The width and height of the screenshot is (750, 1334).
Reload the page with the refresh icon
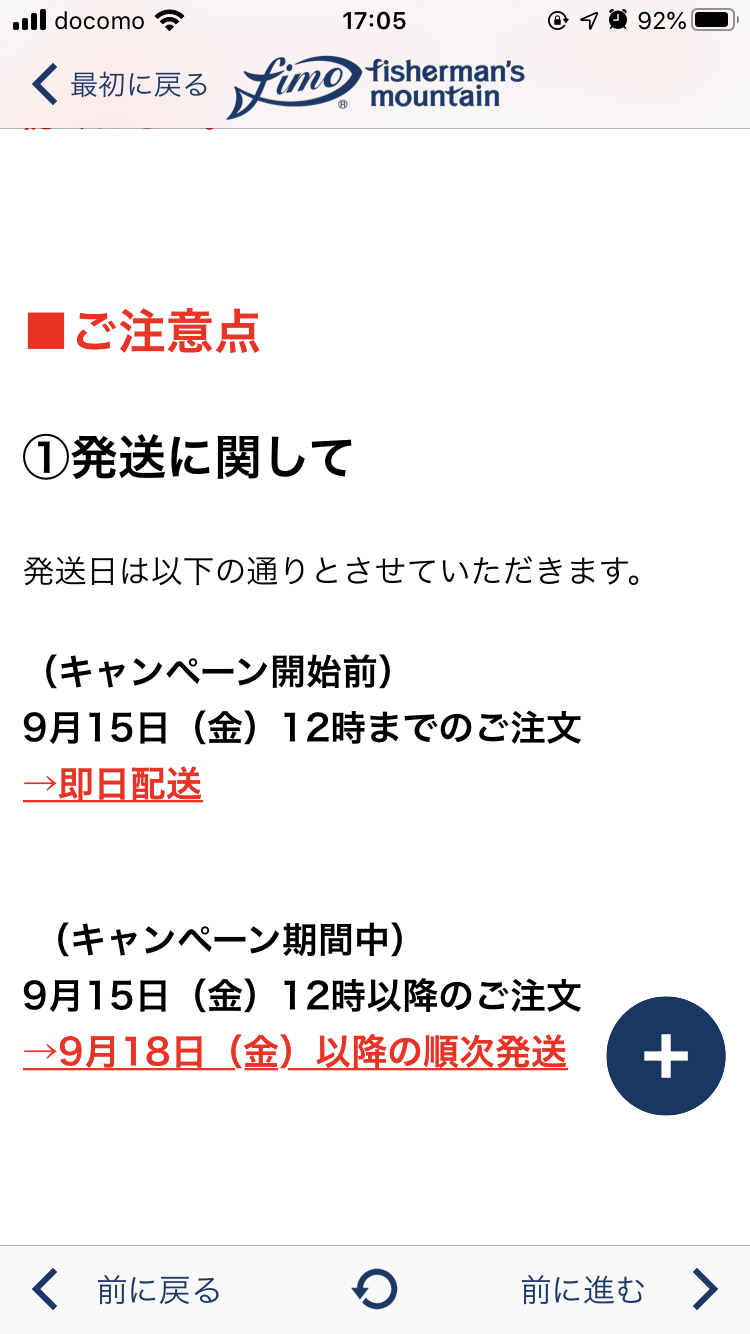click(375, 1290)
